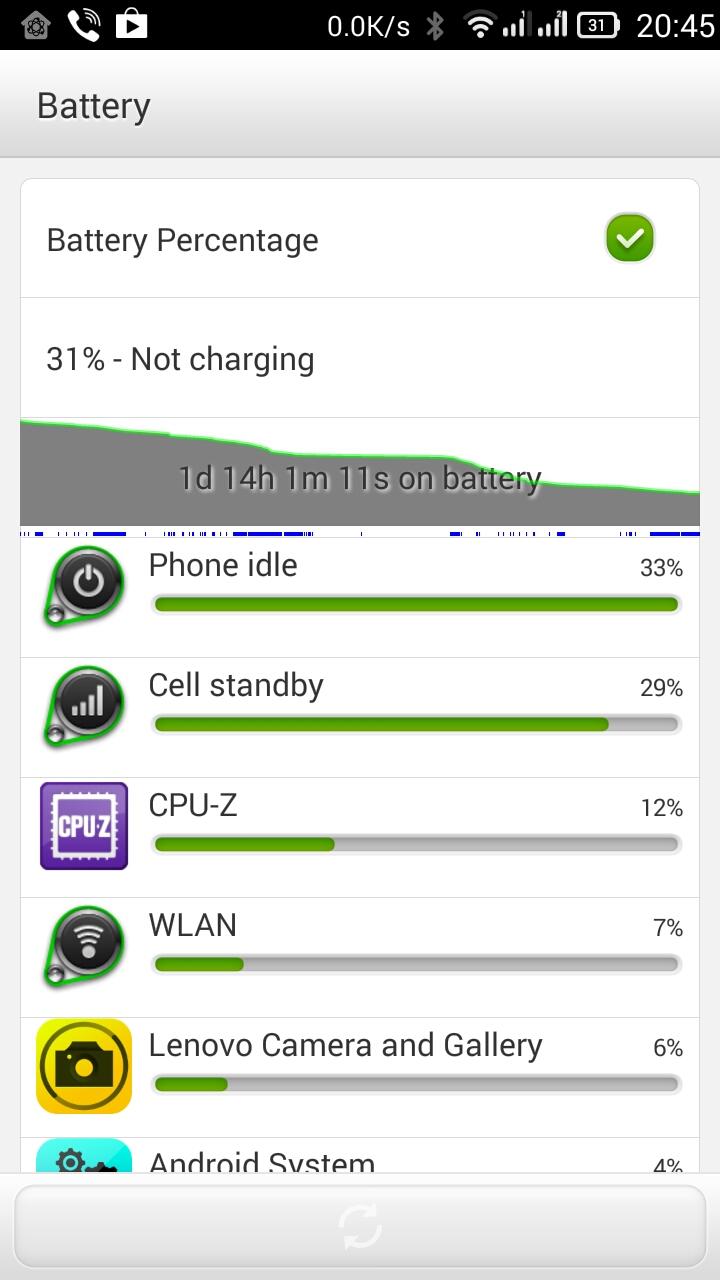Open Phone idle usage details

pyautogui.click(x=360, y=597)
